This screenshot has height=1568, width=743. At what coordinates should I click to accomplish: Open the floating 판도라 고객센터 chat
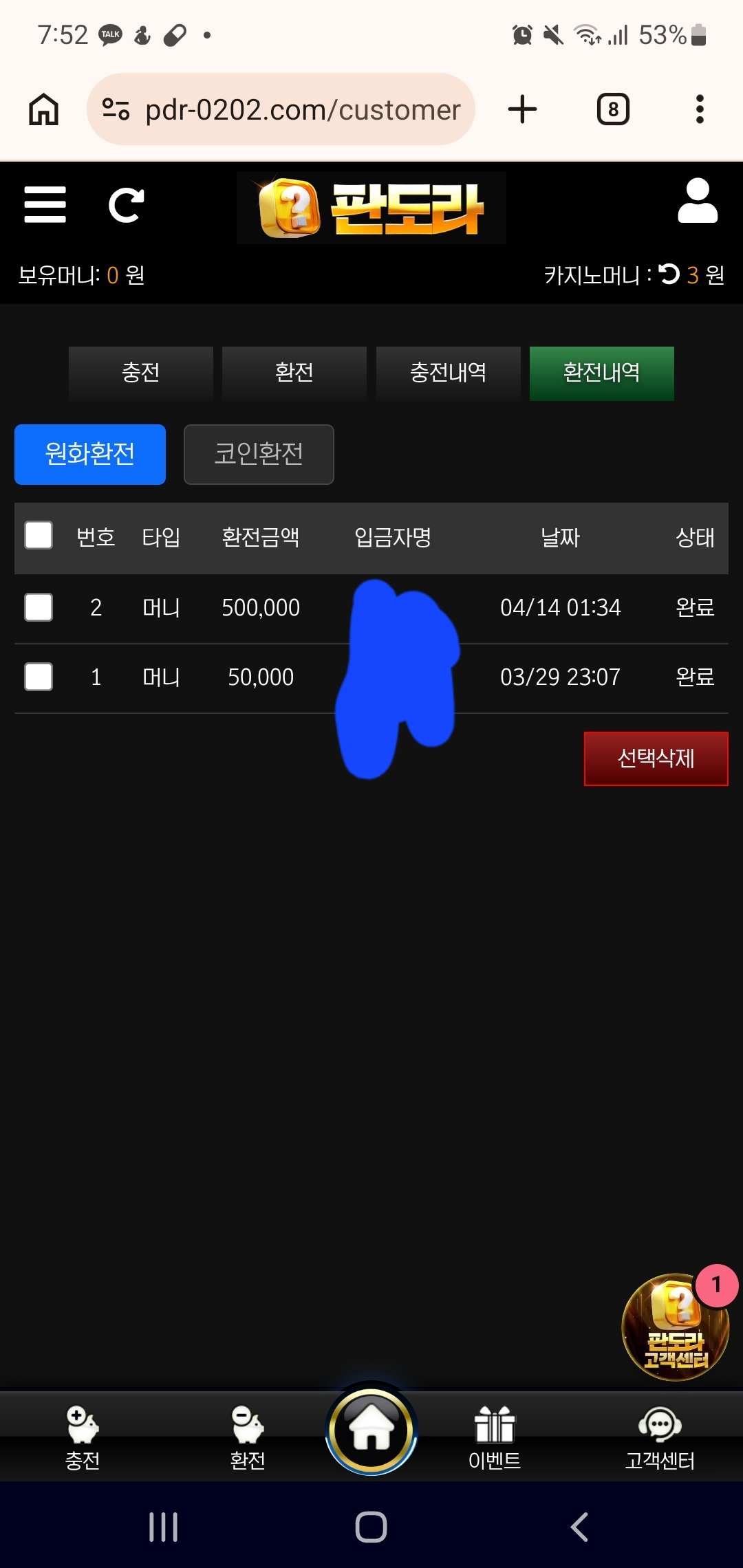click(x=675, y=1327)
